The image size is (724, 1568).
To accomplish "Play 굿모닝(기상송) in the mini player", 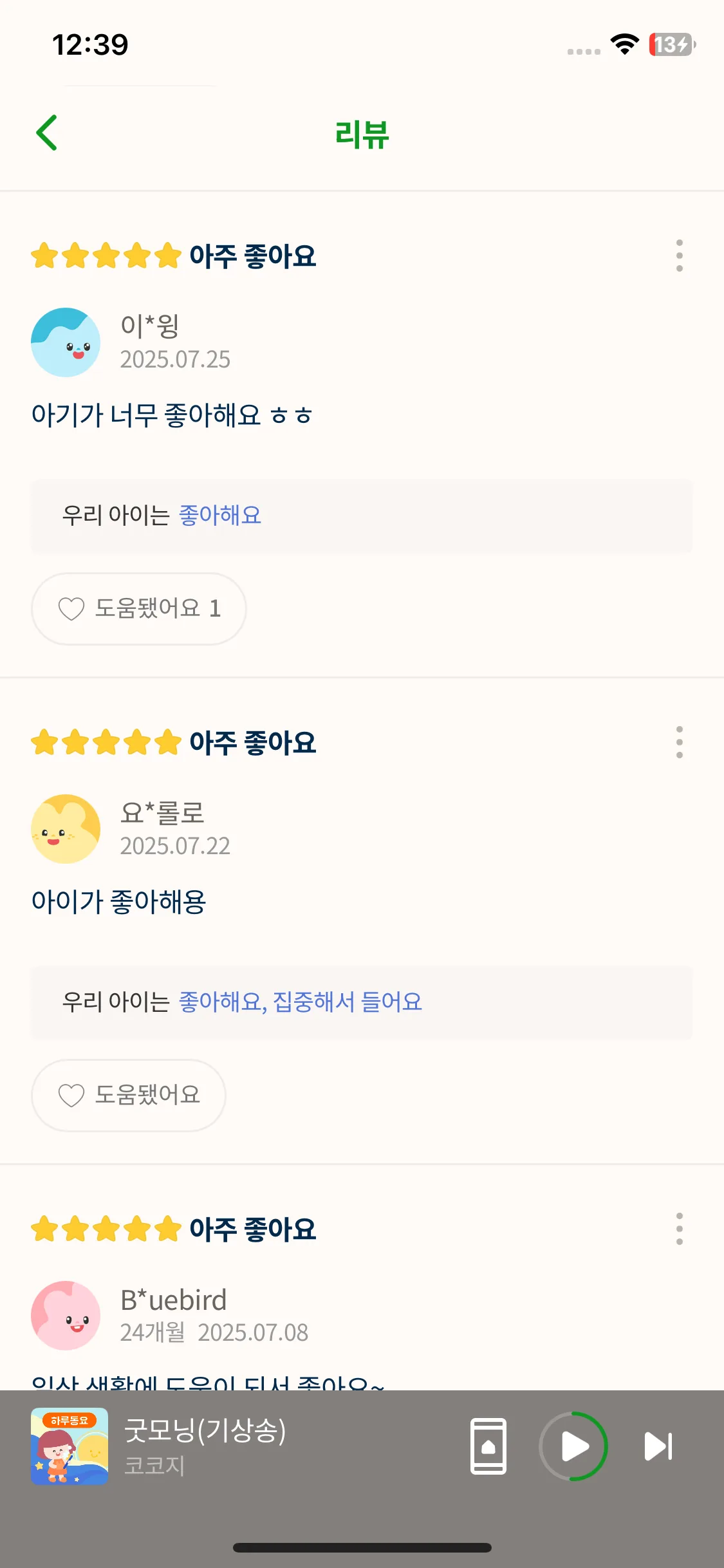I will pos(573,1446).
